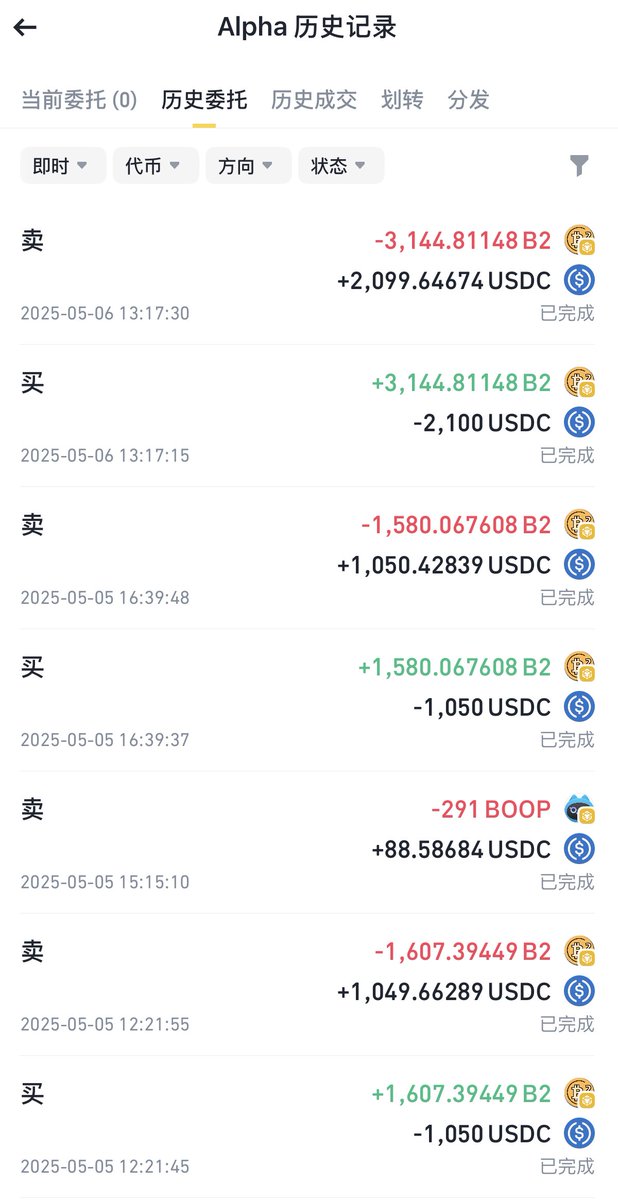Open the 分发 tab
Image resolution: width=618 pixels, height=1200 pixels.
tap(468, 99)
